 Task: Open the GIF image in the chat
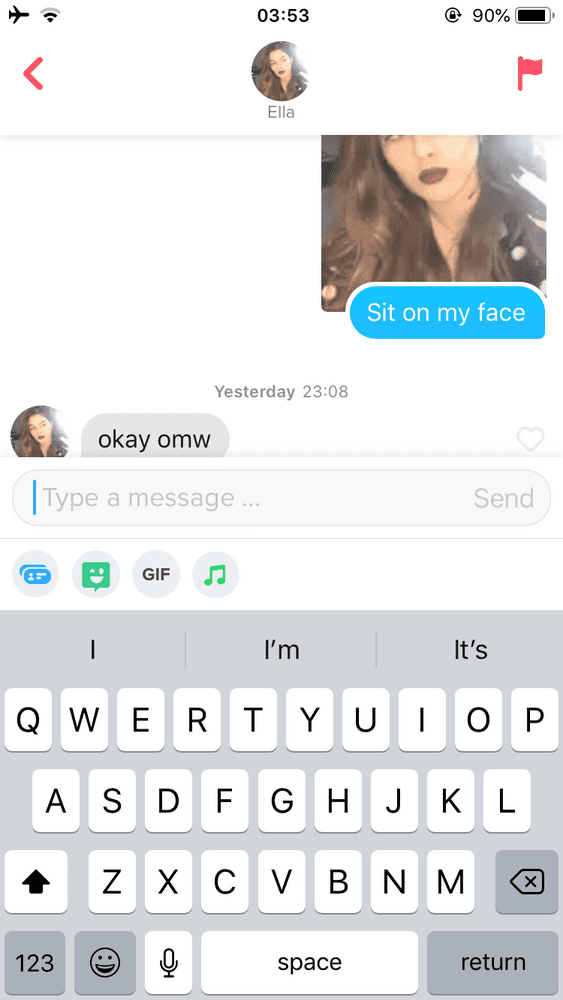click(434, 223)
